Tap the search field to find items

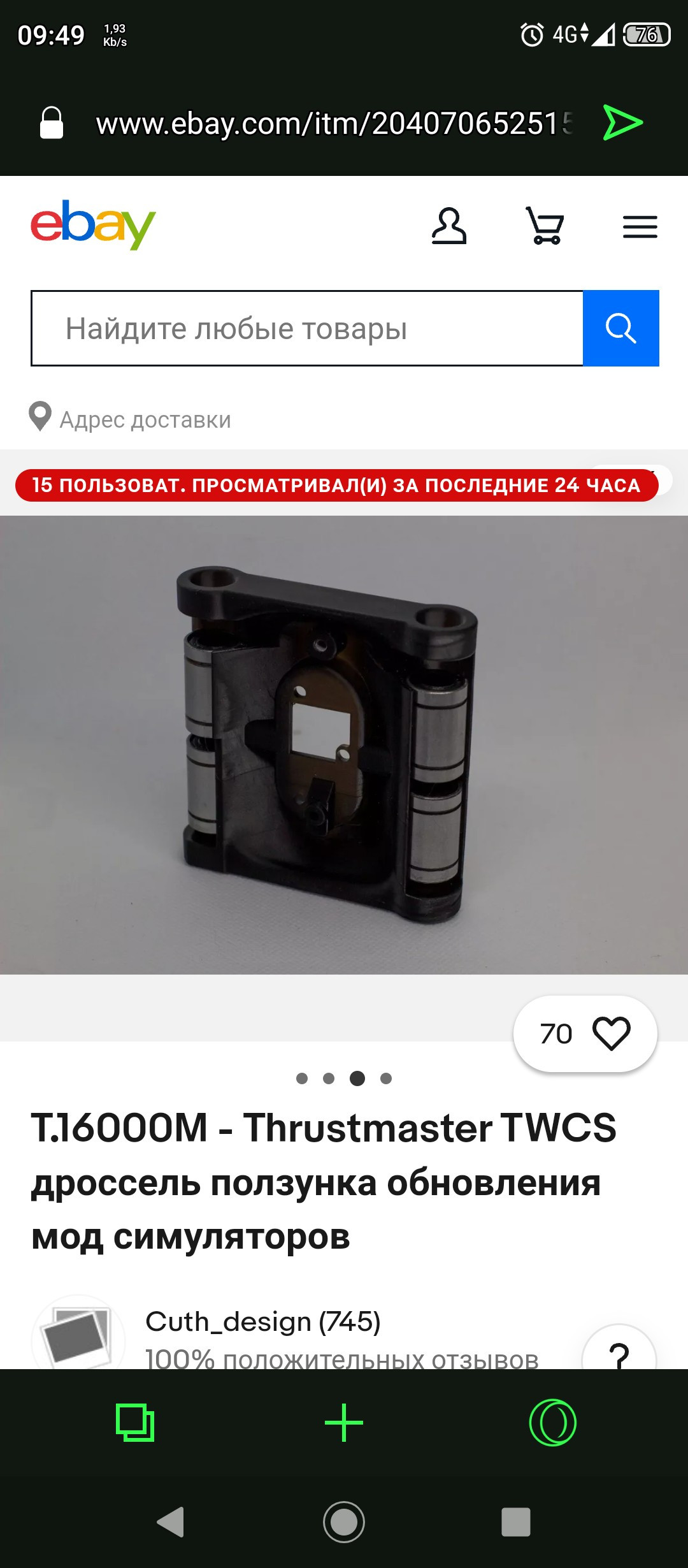(x=307, y=328)
